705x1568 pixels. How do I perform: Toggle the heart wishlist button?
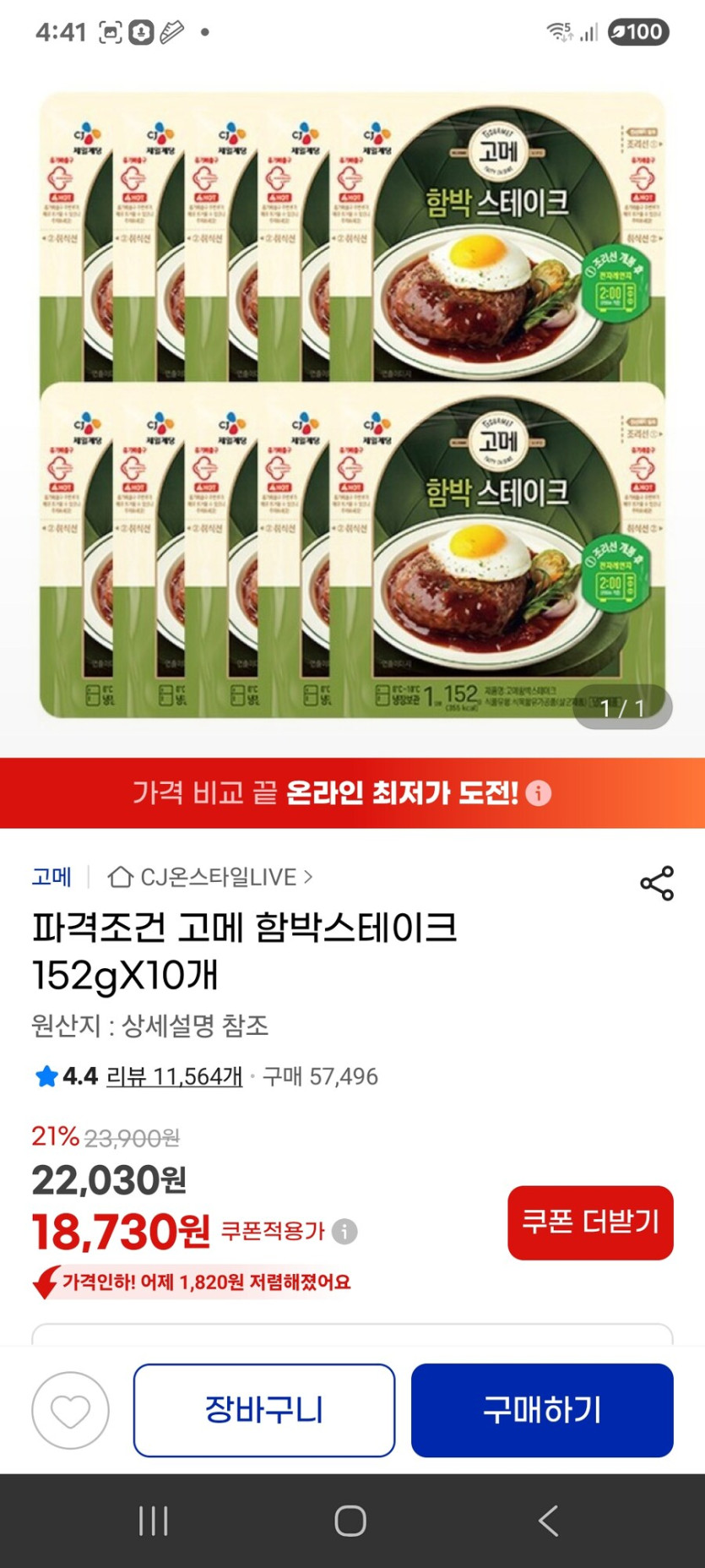[70, 1412]
